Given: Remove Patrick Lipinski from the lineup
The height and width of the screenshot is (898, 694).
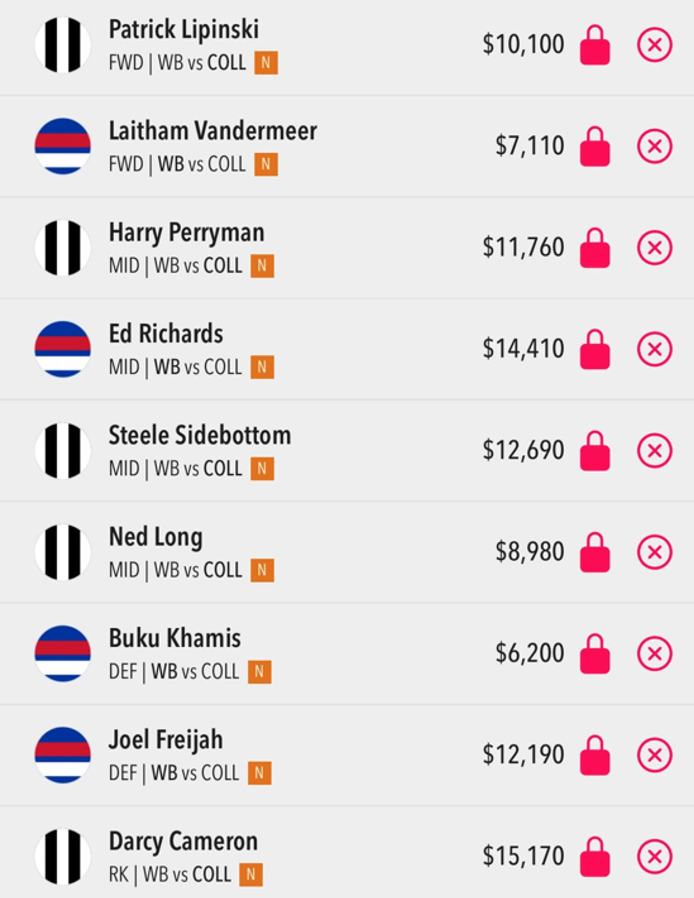Looking at the screenshot, I should (x=655, y=45).
